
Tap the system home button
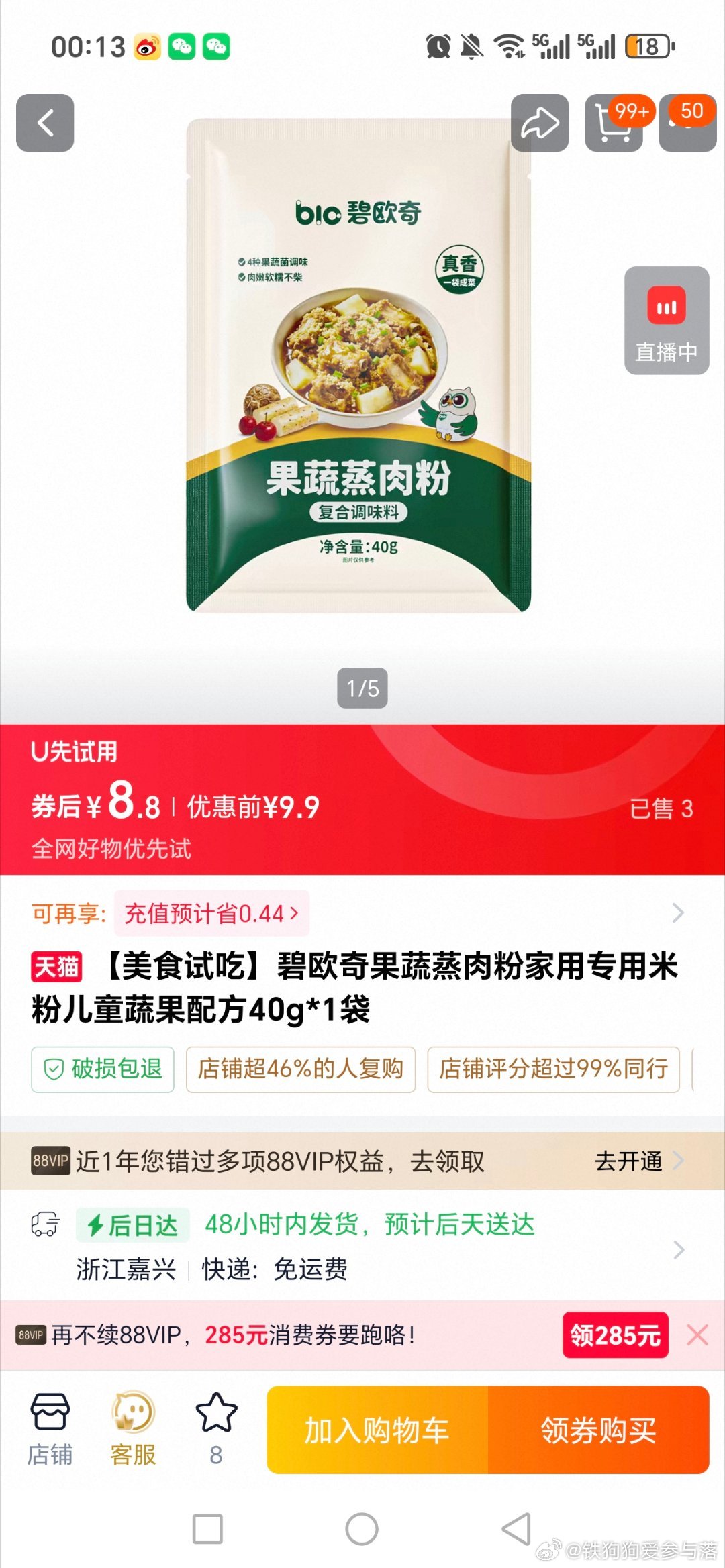pyautogui.click(x=362, y=1529)
